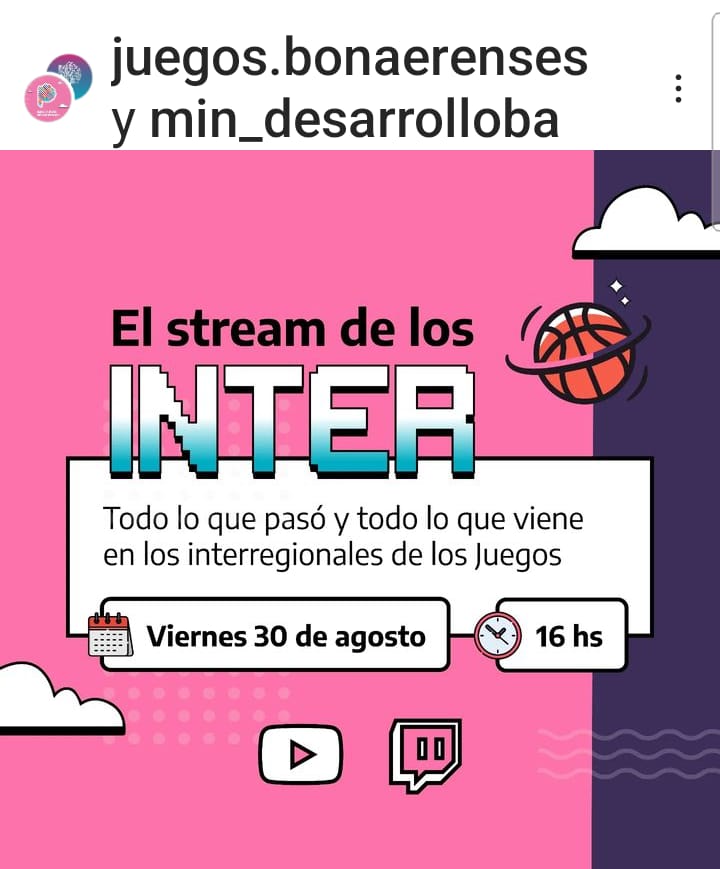The width and height of the screenshot is (720, 869).
Task: Open juegos.bonaerenses profile from post header
Action: (x=348, y=59)
